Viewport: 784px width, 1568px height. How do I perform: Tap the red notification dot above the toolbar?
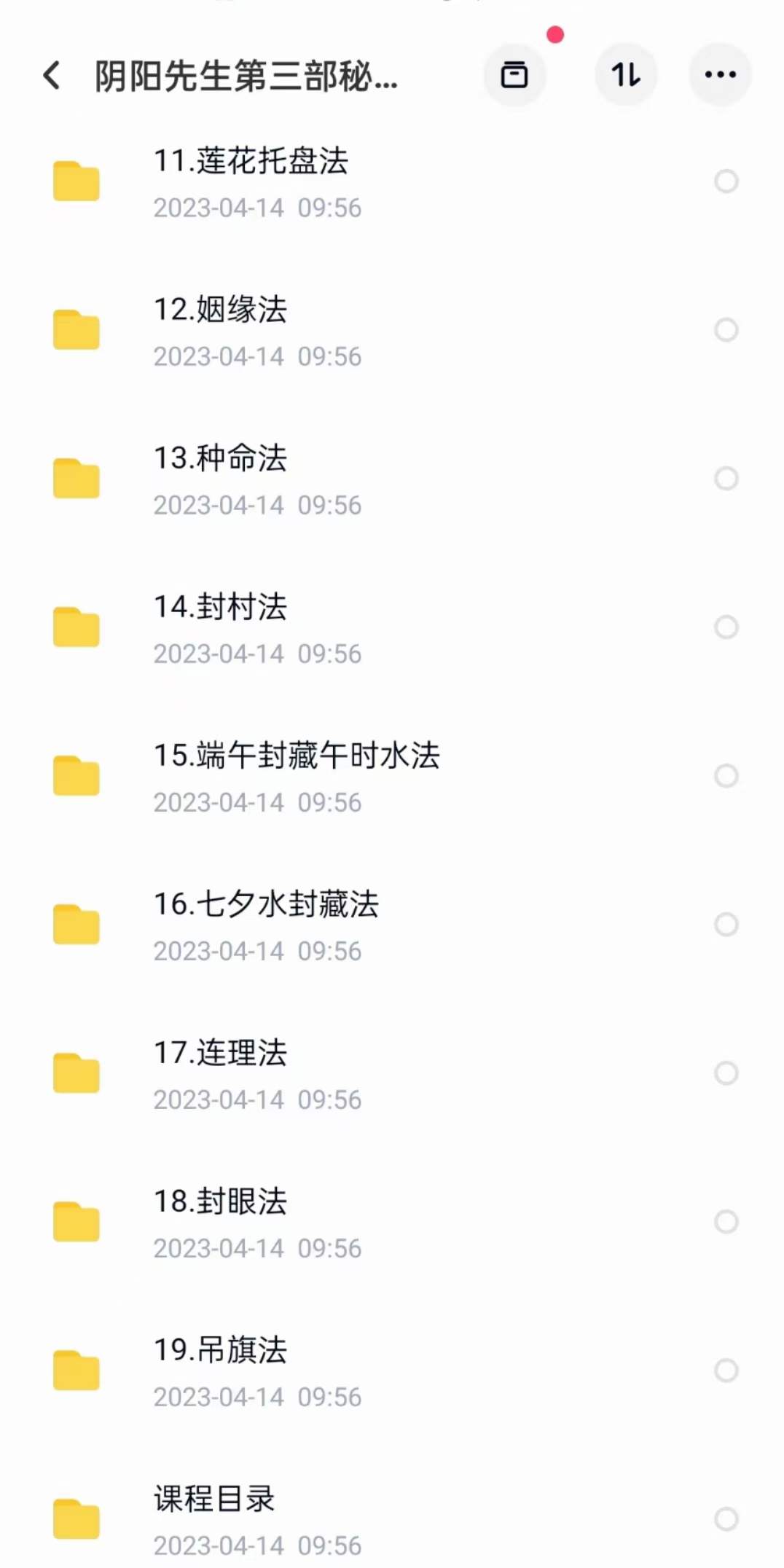(556, 32)
